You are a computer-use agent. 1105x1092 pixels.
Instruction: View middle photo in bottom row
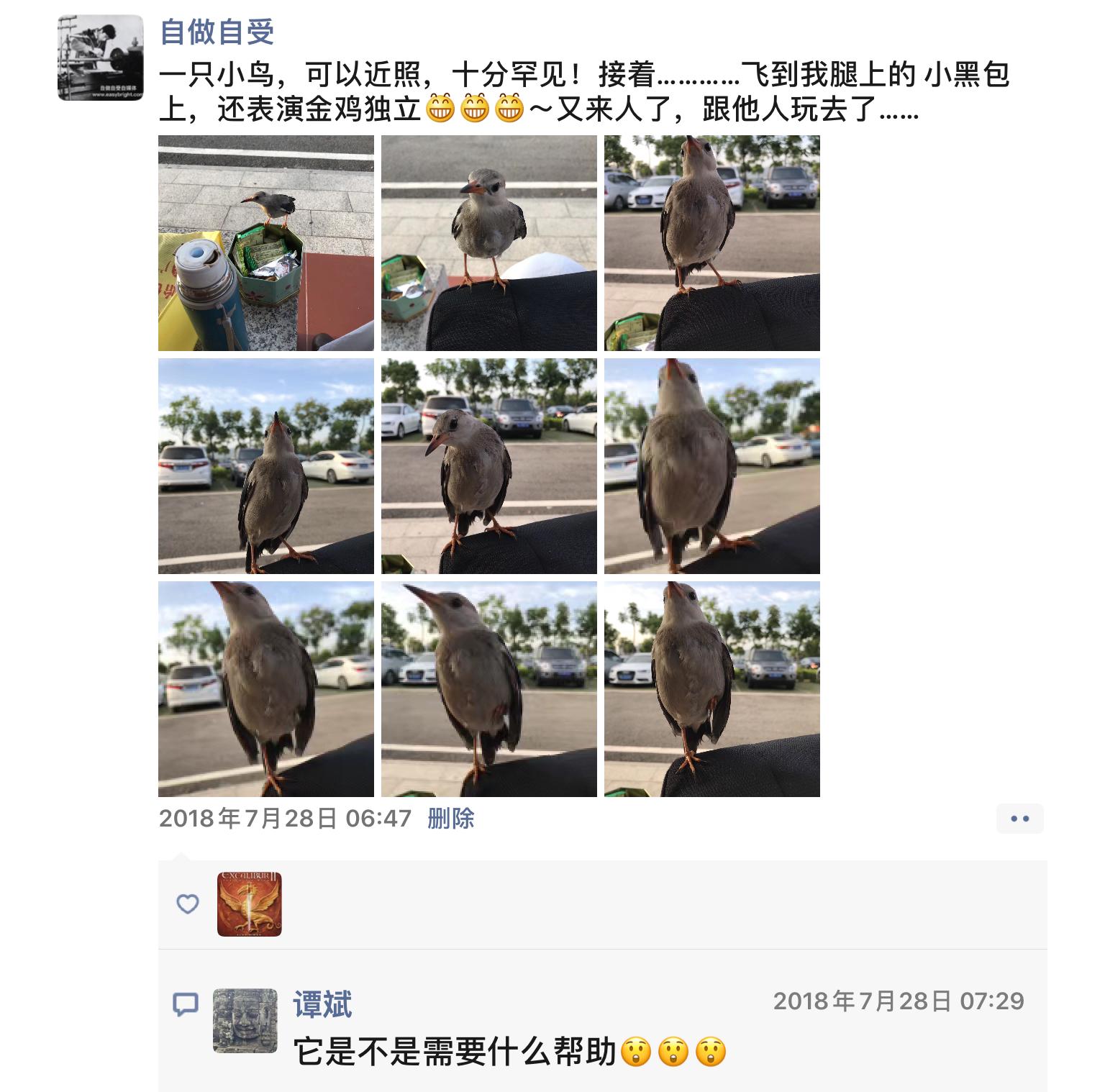tap(489, 689)
